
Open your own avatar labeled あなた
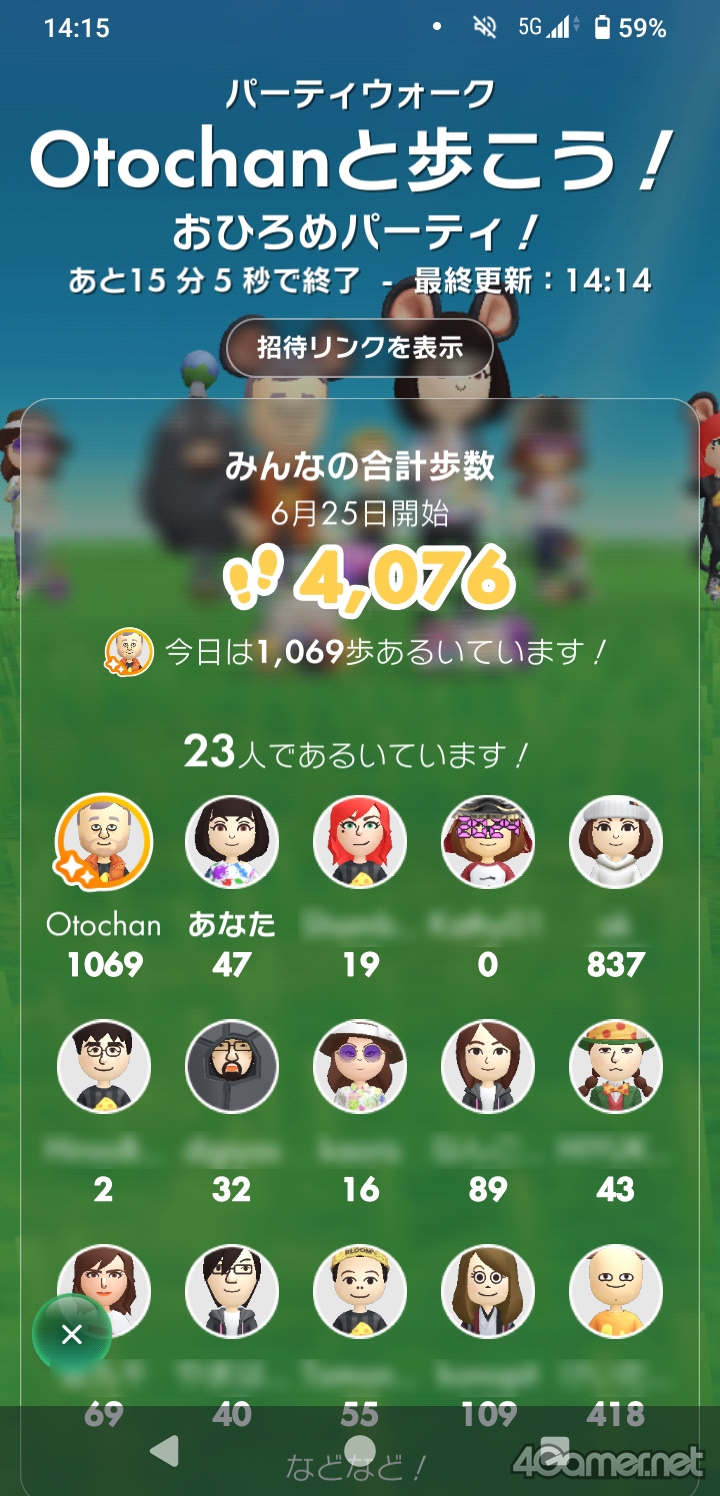point(232,843)
